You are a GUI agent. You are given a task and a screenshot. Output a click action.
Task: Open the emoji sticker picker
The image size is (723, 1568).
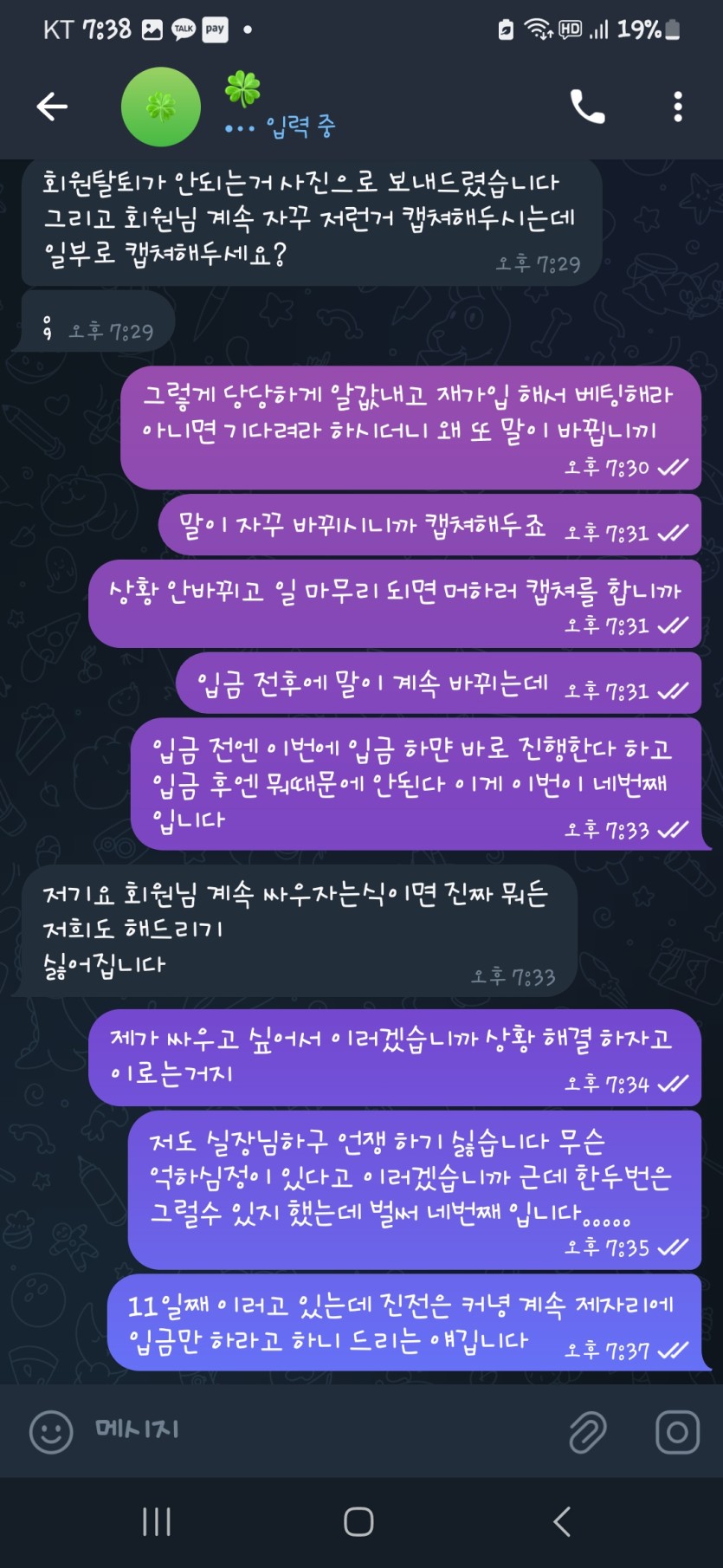pos(51,1431)
